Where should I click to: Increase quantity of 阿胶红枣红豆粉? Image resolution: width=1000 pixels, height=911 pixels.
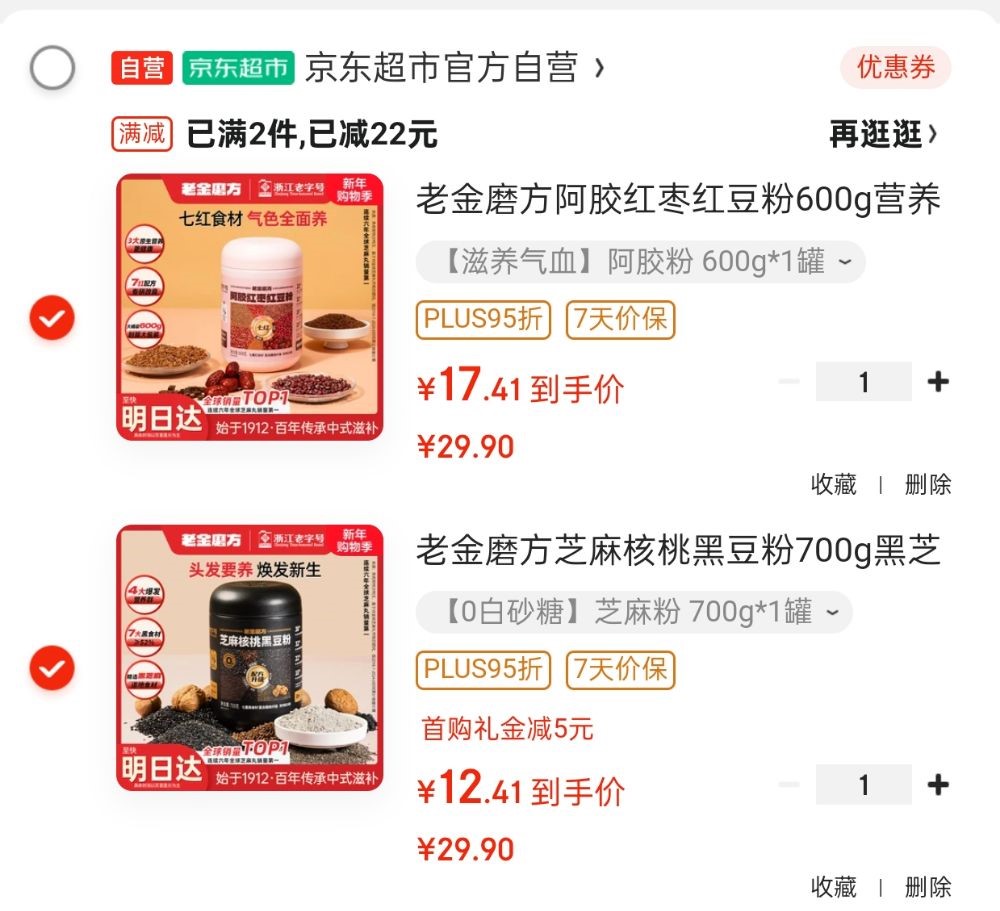(937, 382)
